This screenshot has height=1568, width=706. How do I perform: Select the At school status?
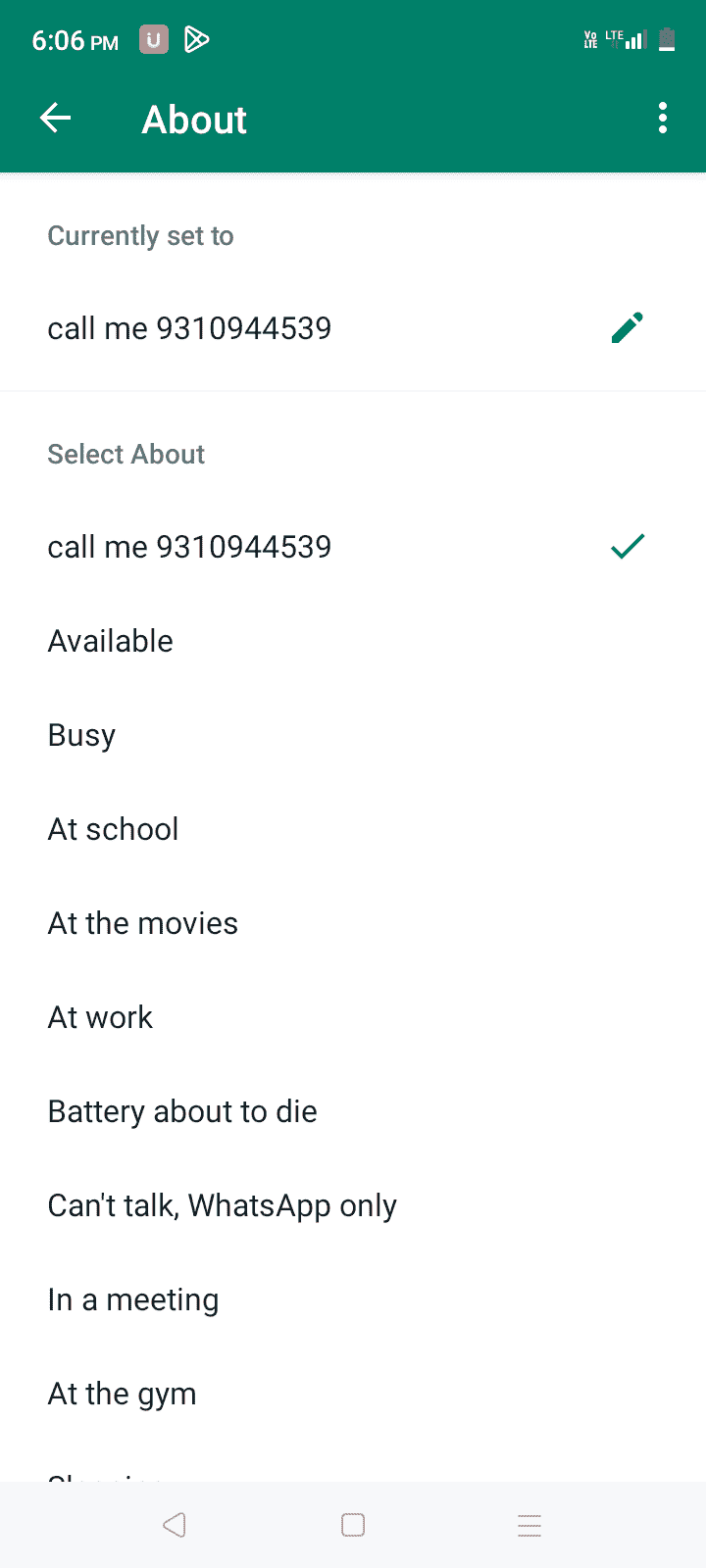[x=114, y=829]
